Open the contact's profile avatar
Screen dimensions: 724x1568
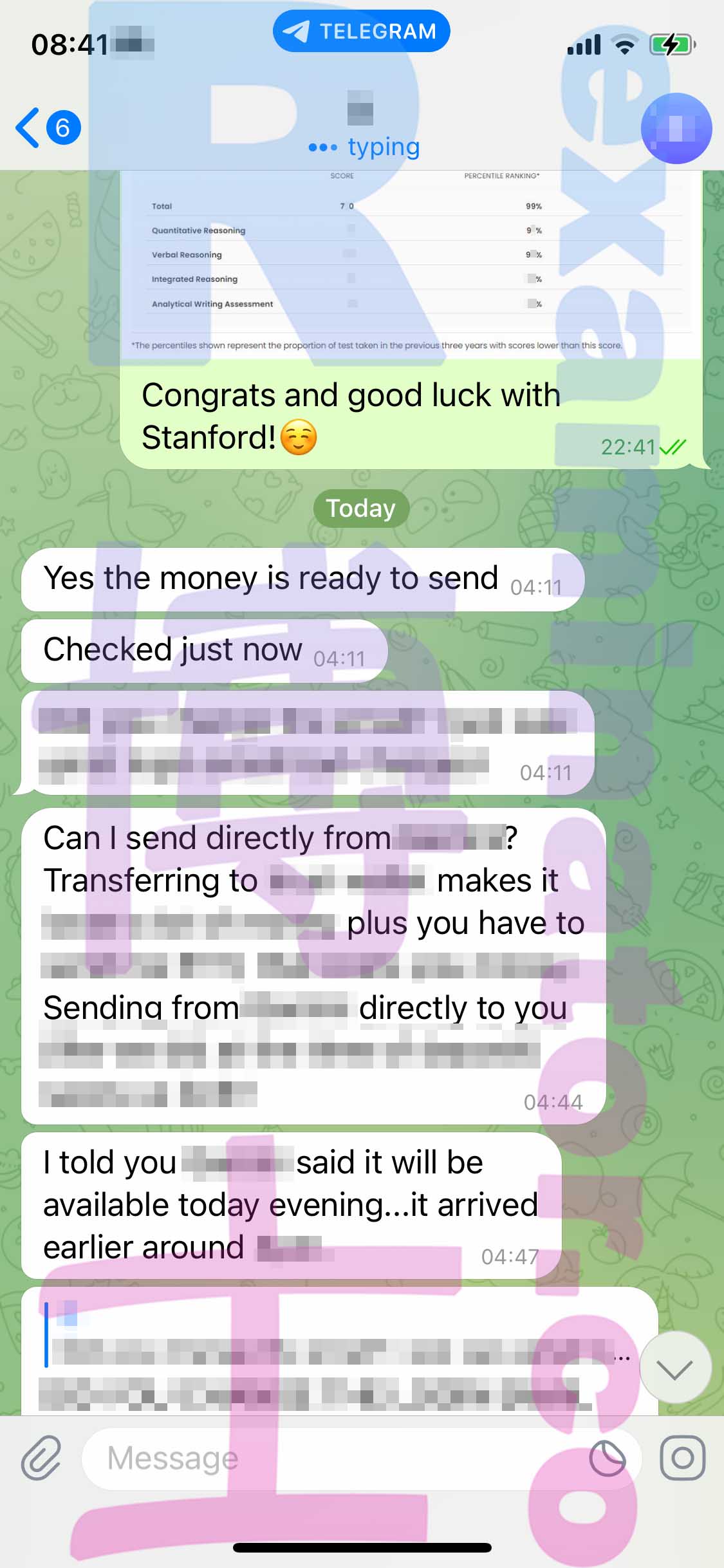click(x=676, y=128)
